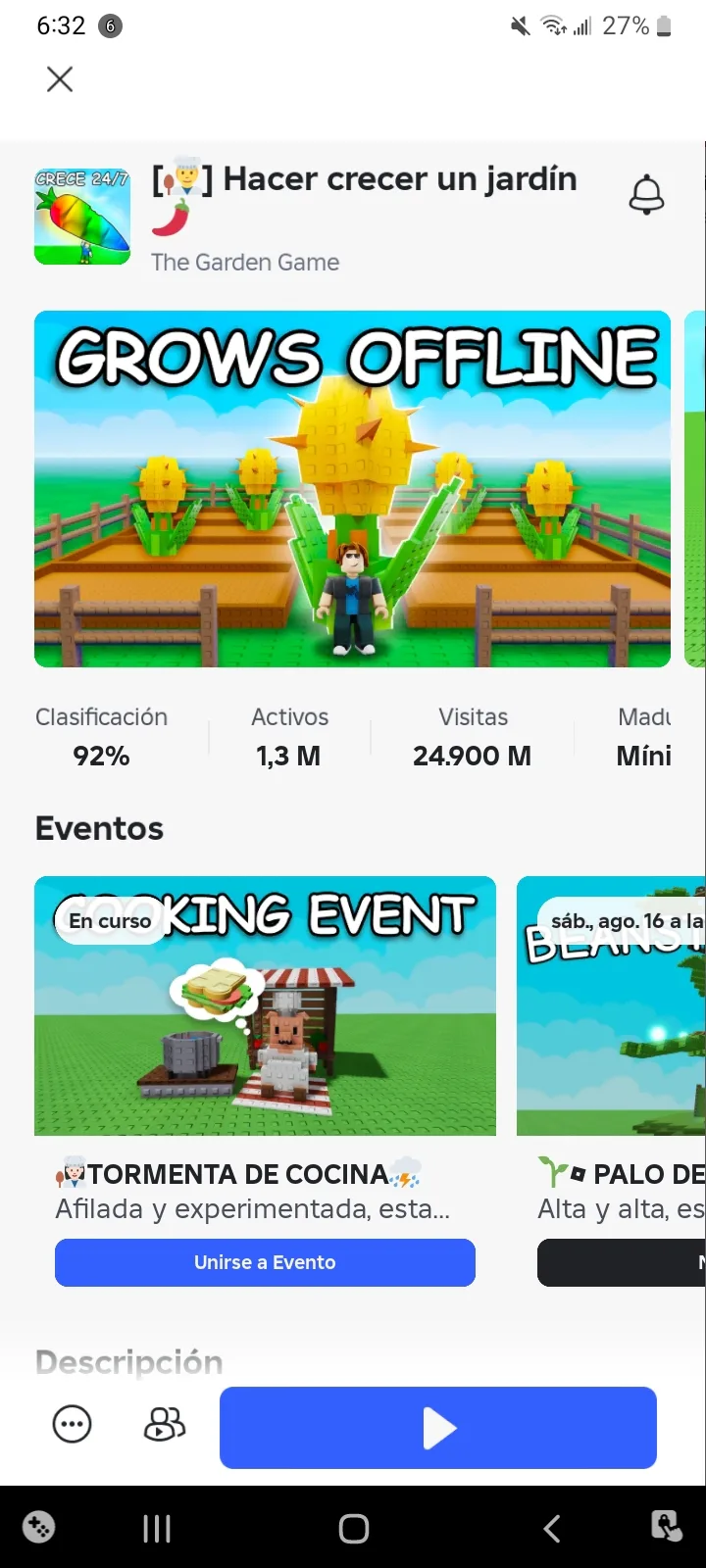Go back with system navigation
The width and height of the screenshot is (706, 1568).
tap(552, 1528)
